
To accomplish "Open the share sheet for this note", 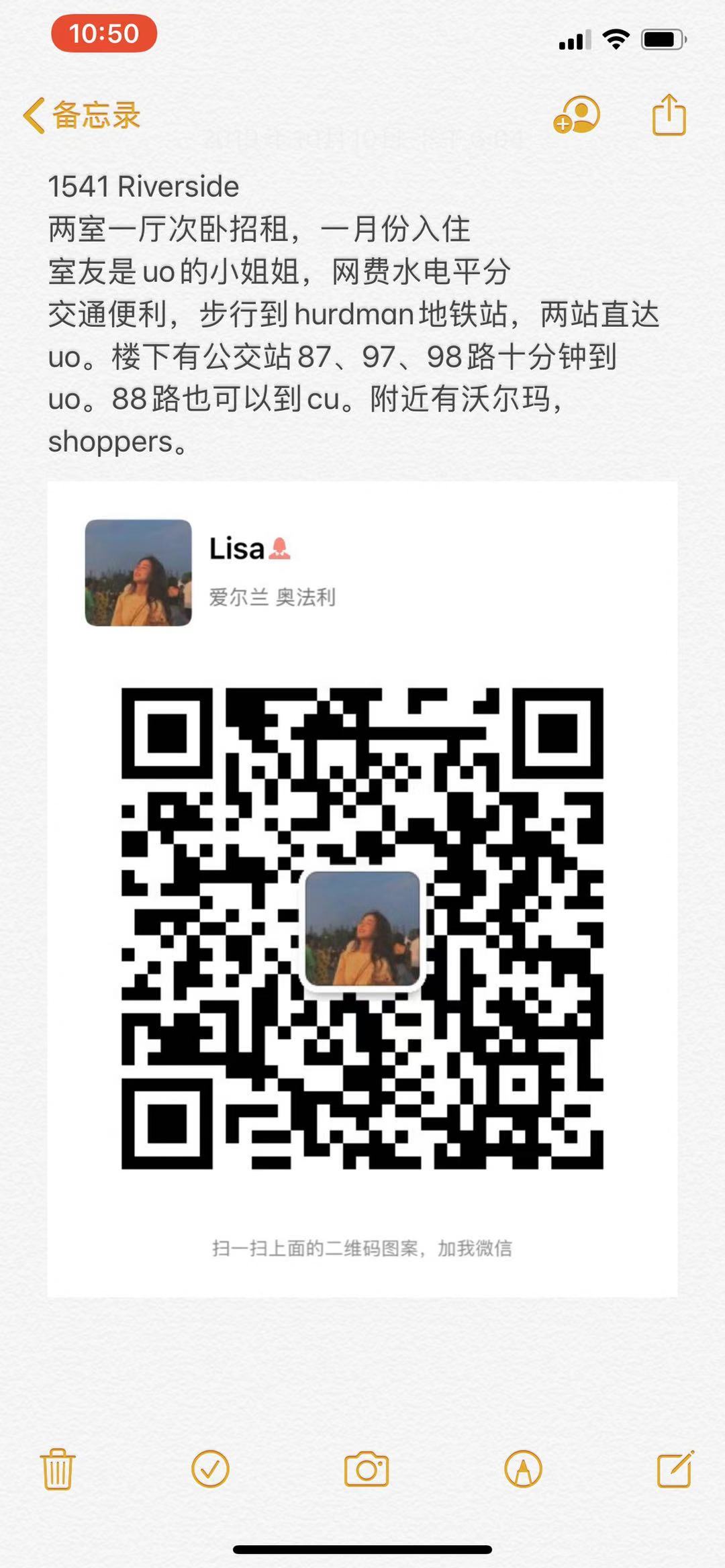I will tap(669, 115).
